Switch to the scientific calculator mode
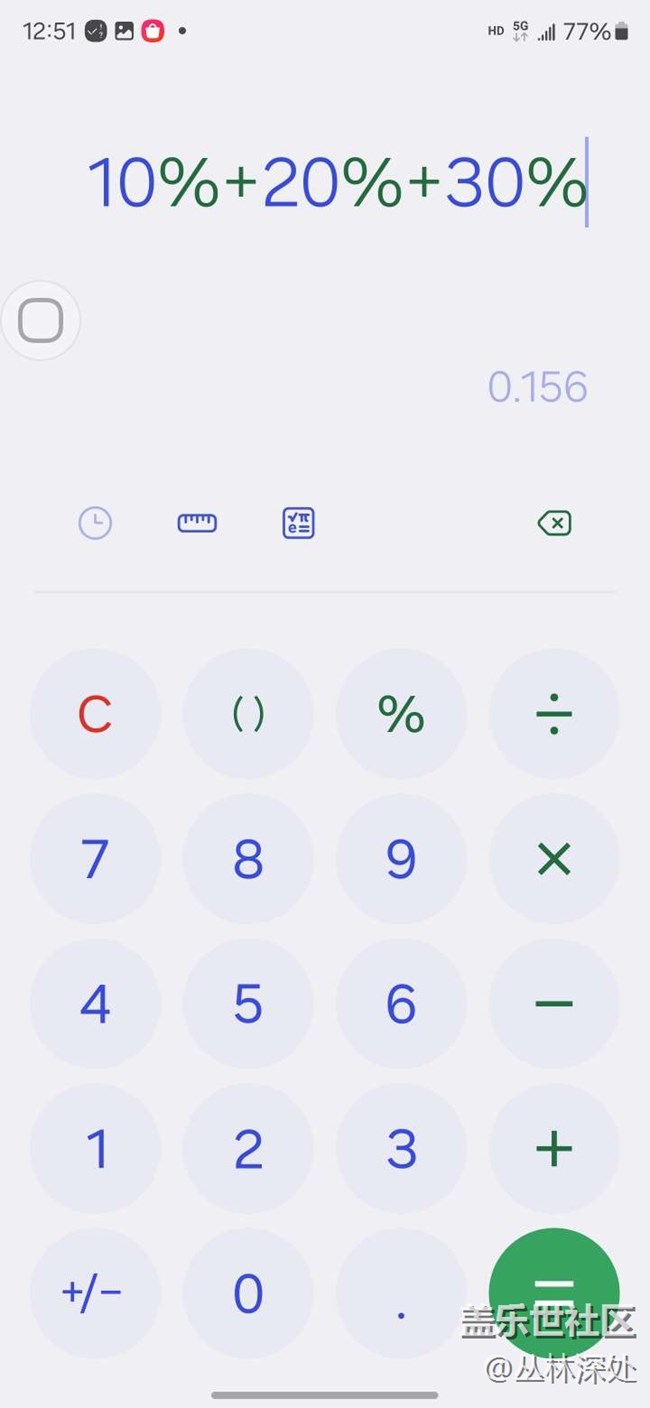Image resolution: width=650 pixels, height=1408 pixels. point(298,523)
